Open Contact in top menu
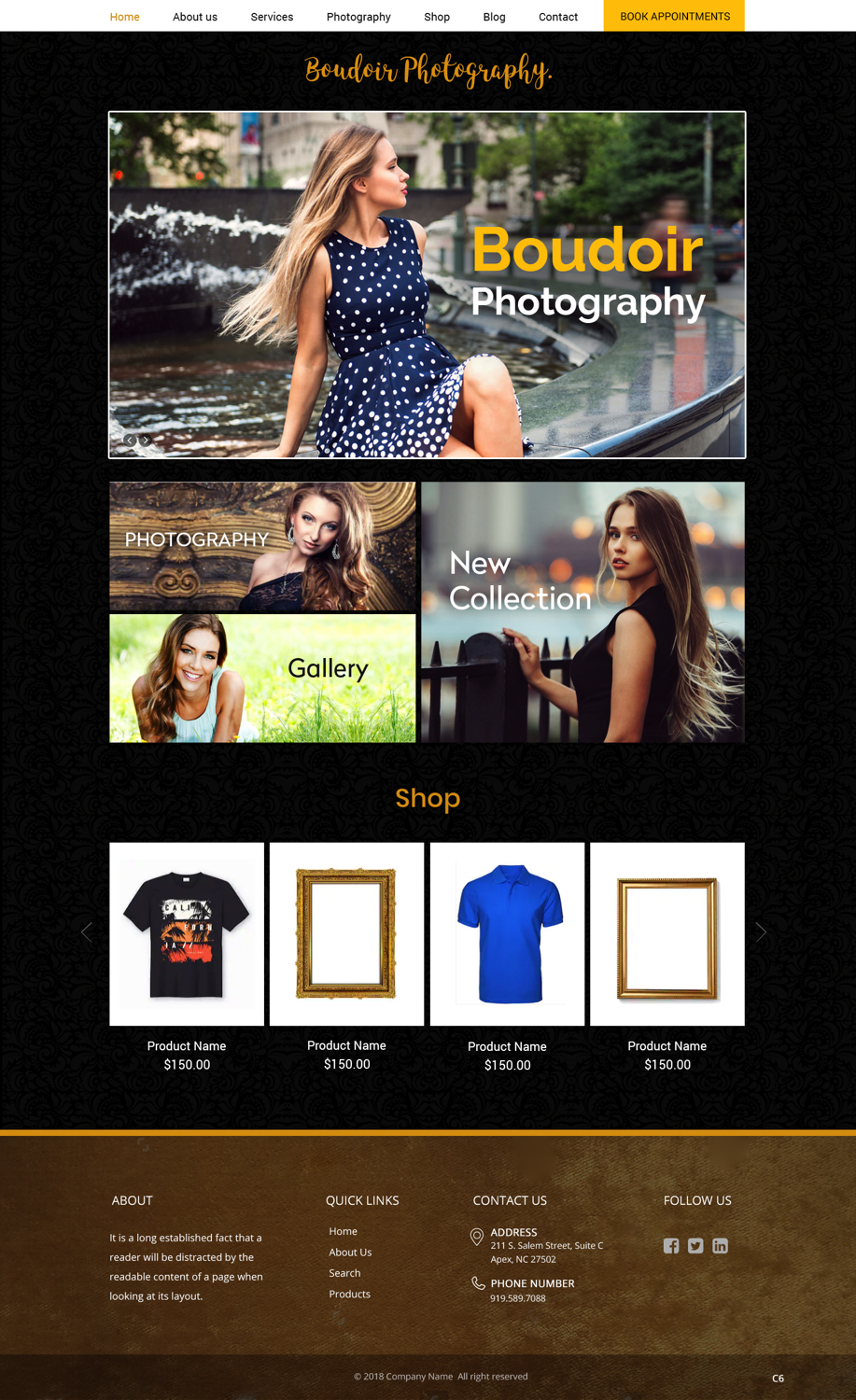Viewport: 856px width, 1400px height. pyautogui.click(x=557, y=17)
